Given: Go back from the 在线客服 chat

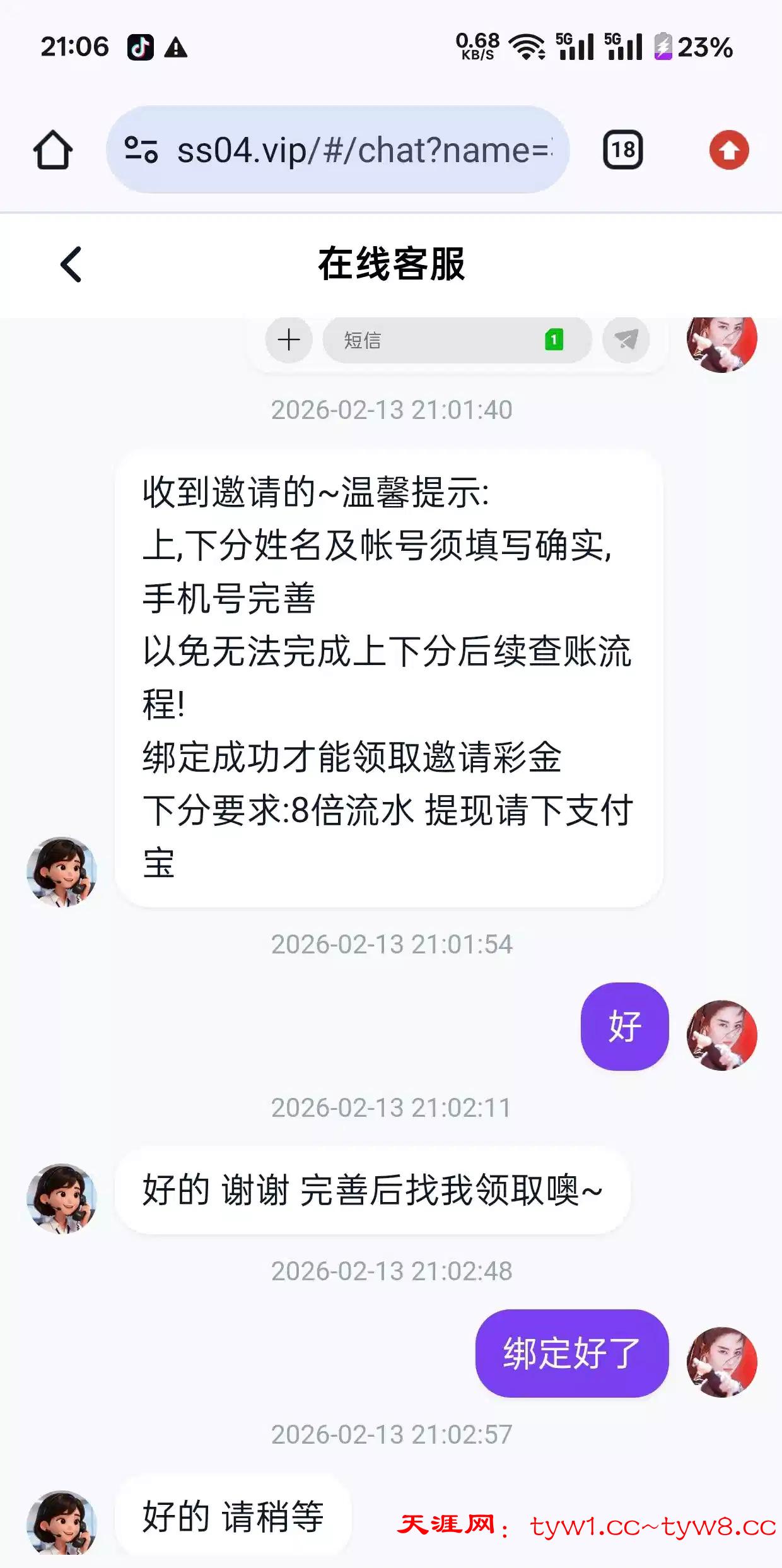Looking at the screenshot, I should point(71,264).
